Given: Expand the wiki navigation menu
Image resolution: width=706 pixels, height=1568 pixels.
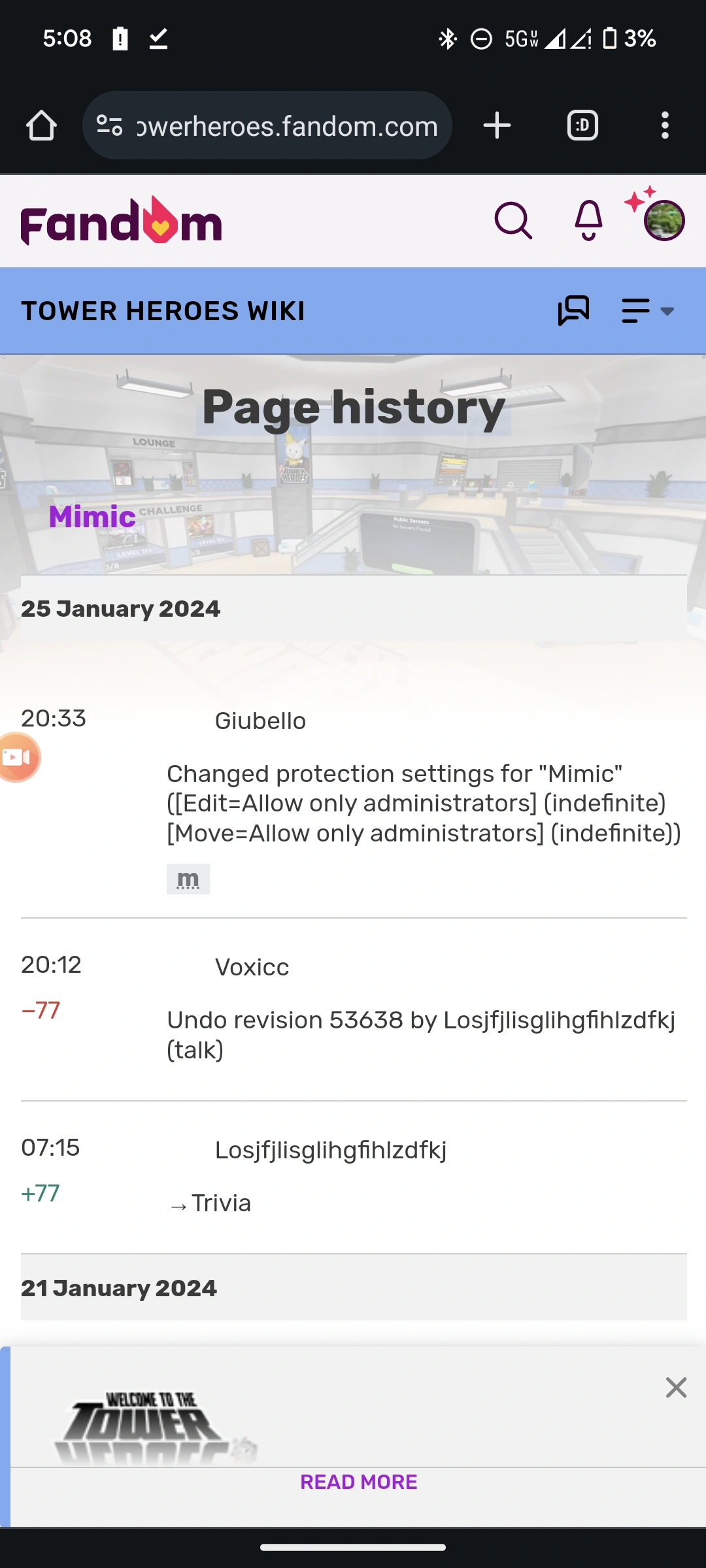Looking at the screenshot, I should click(647, 311).
